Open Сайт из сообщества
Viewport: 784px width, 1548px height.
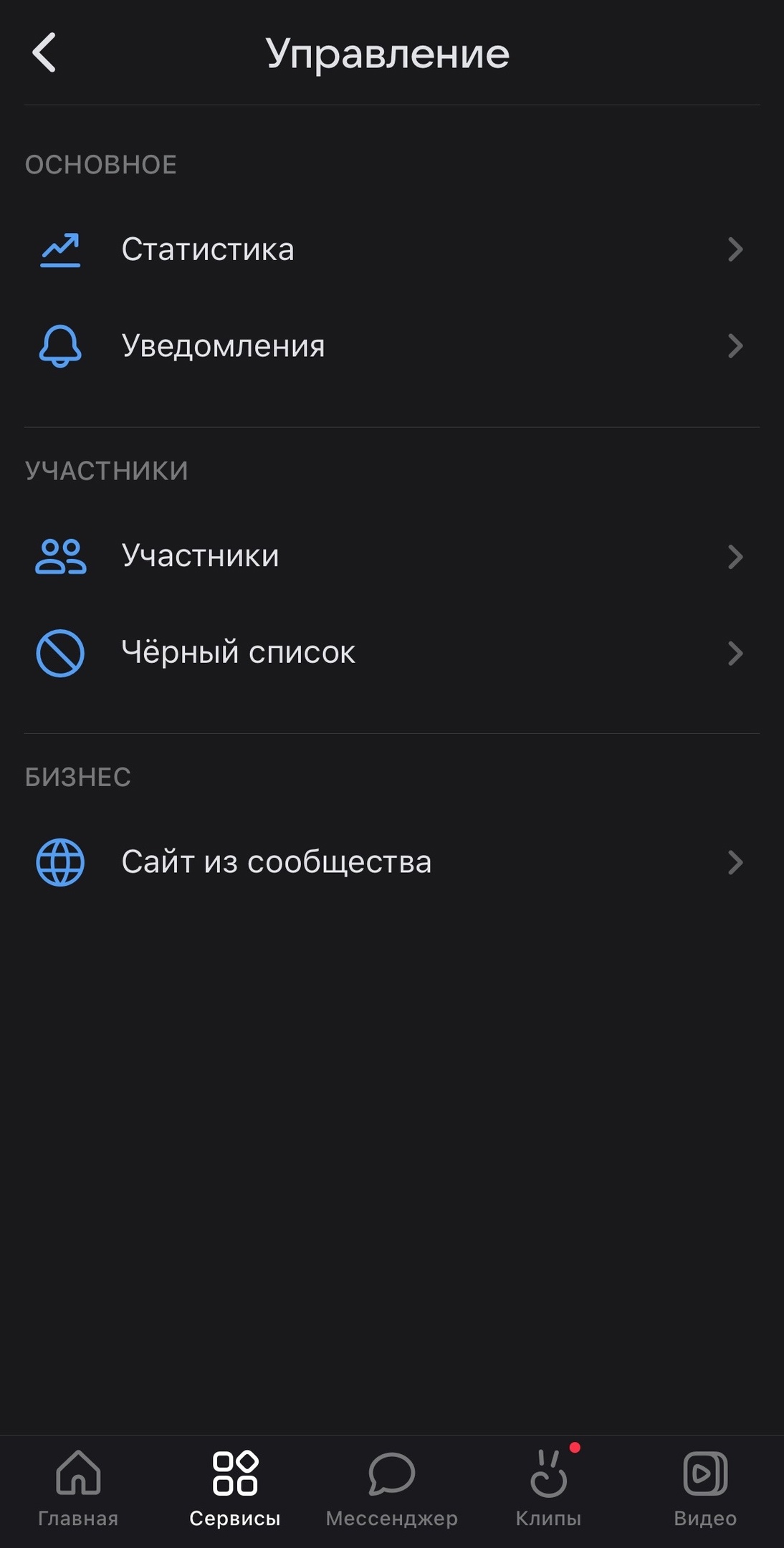click(391, 862)
